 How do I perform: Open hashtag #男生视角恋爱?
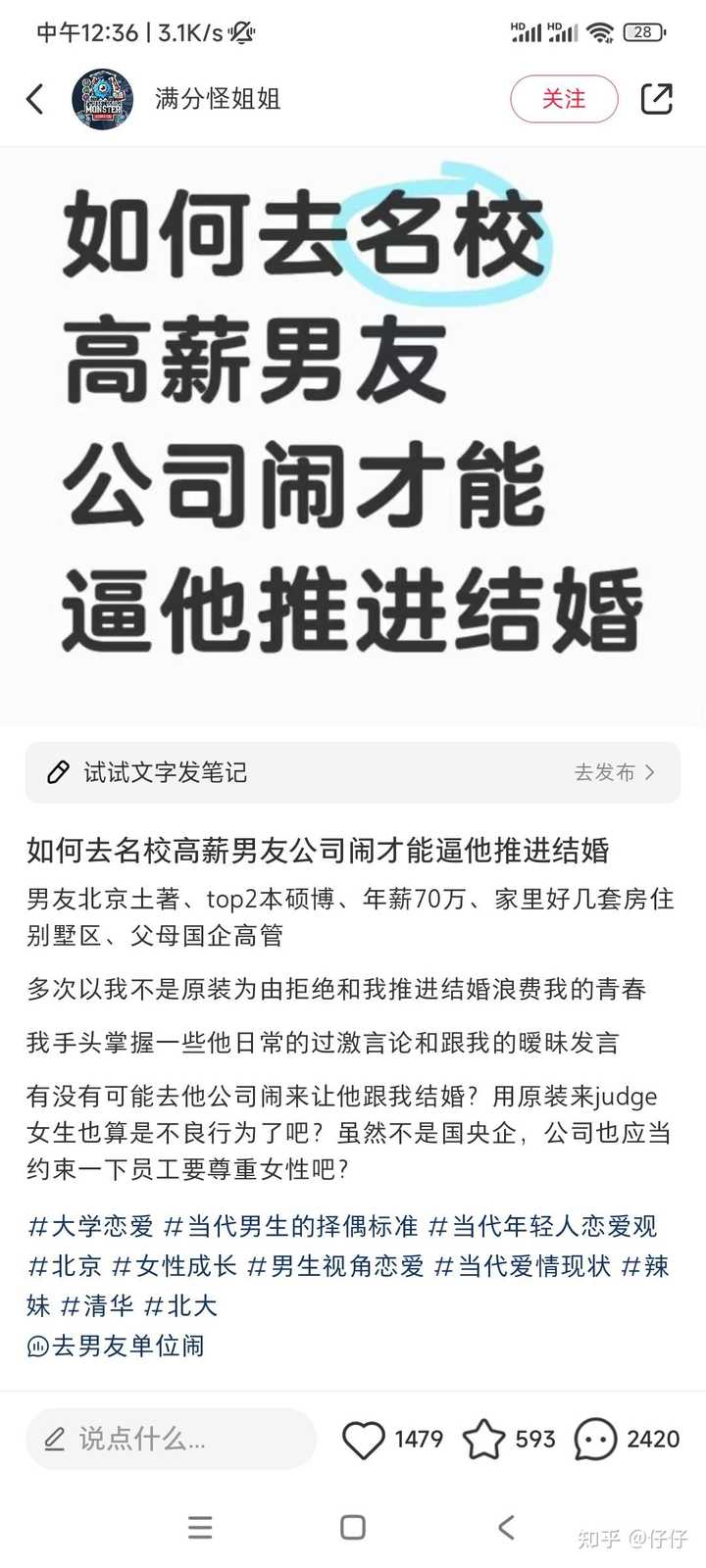tap(336, 1266)
